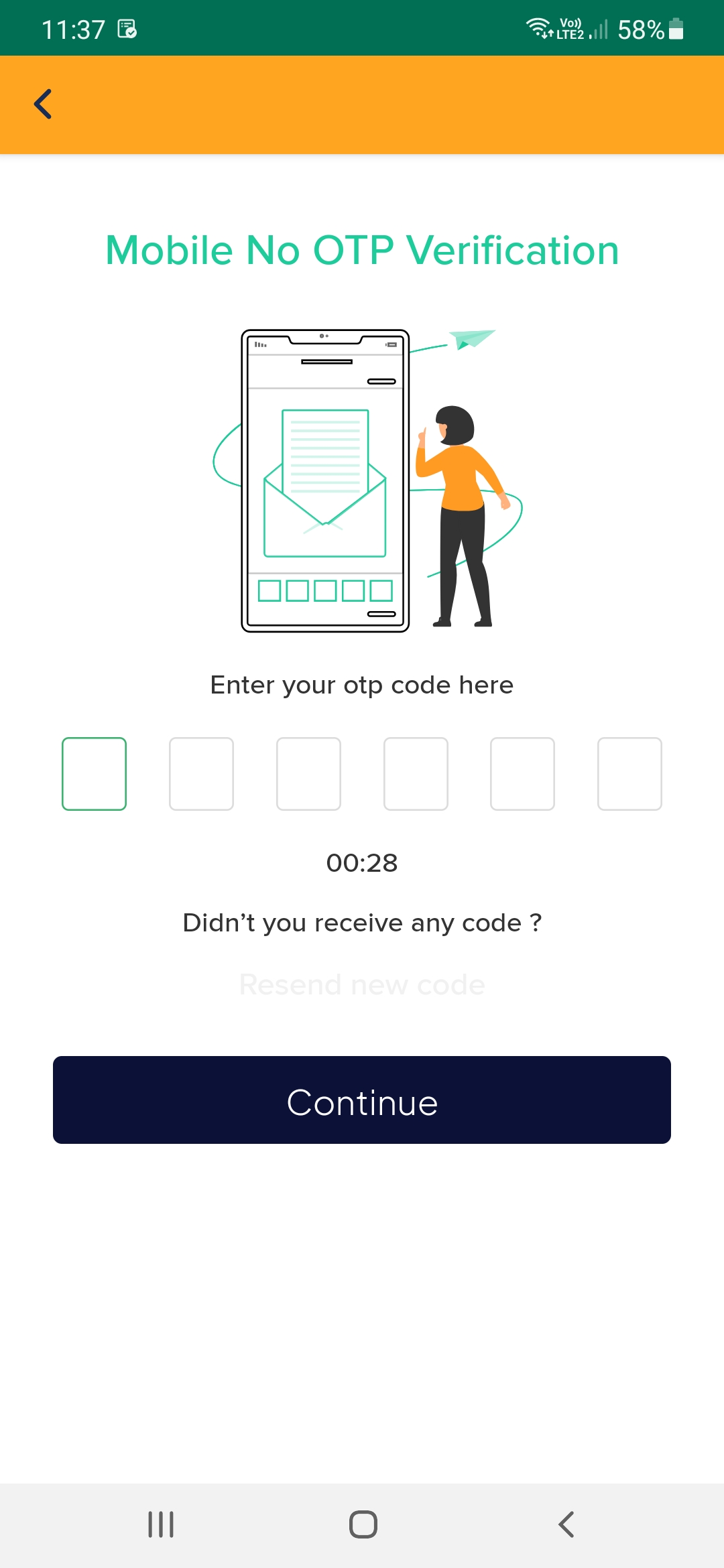Tap the Continue button
Image resolution: width=724 pixels, height=1568 pixels.
coord(362,1100)
